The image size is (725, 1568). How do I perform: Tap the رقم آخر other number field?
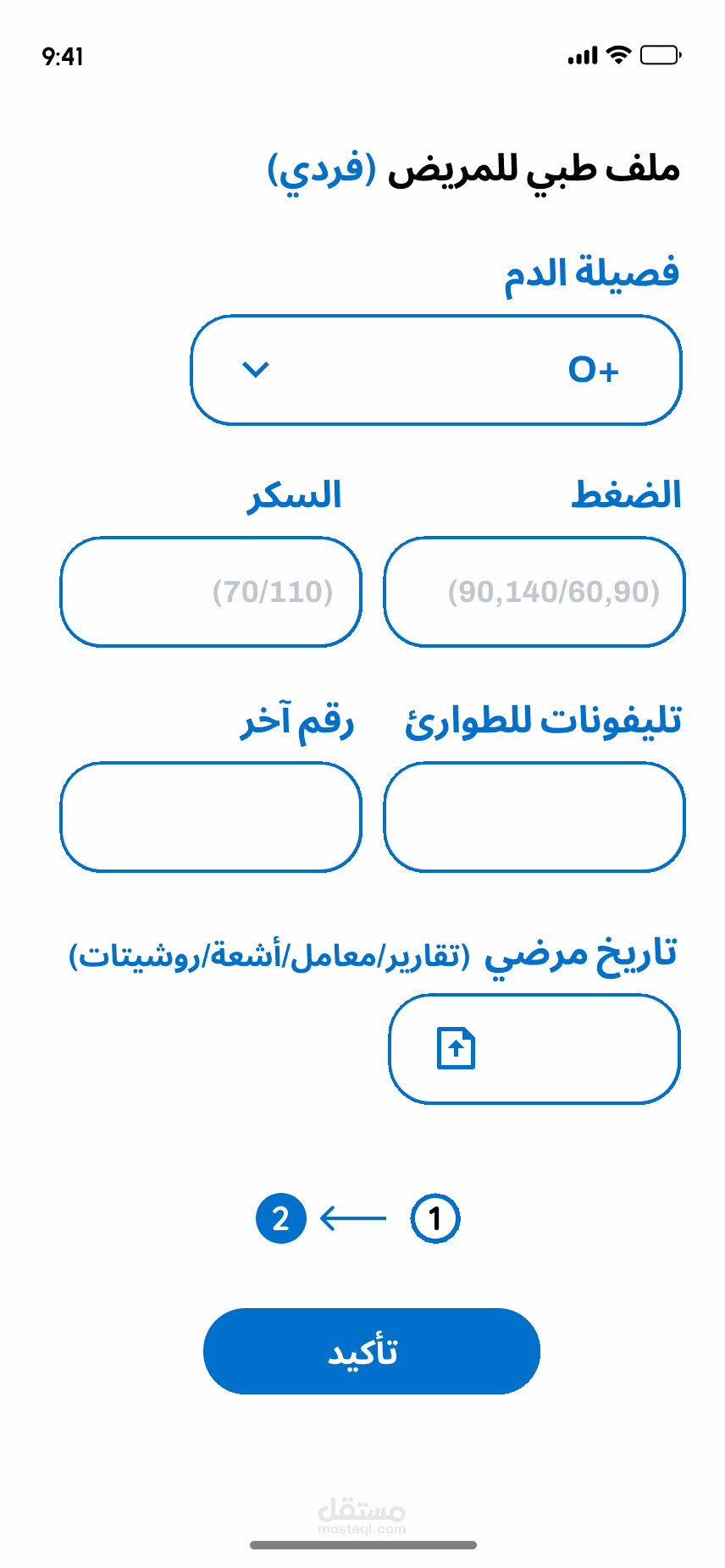pos(211,817)
